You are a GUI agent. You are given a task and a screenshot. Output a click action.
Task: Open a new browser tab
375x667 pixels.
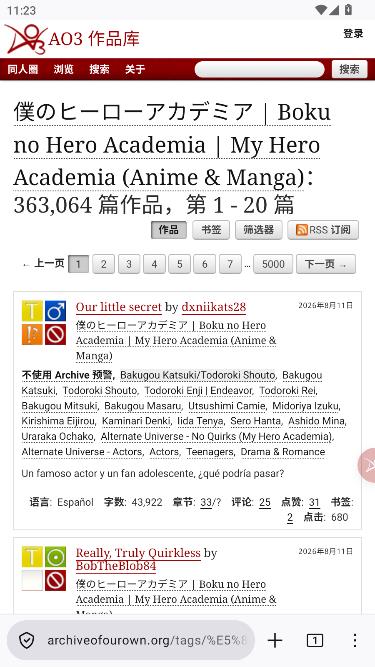pos(275,640)
